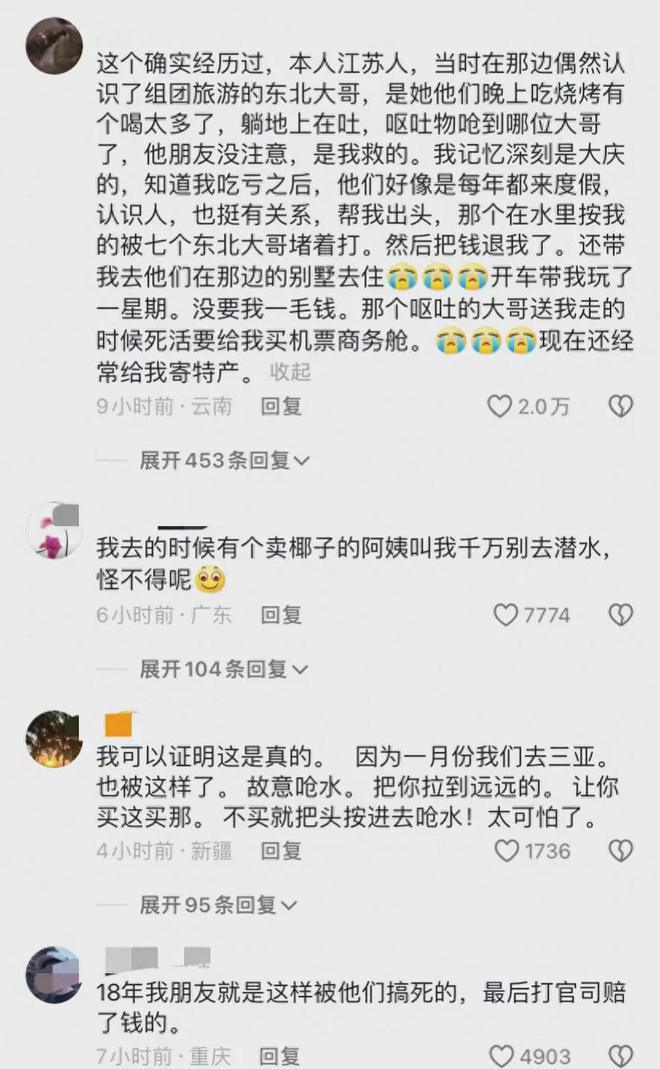This screenshot has height=1069, width=660.
Task: Open the avatar of the 重庆 commenter
Action: [53, 975]
